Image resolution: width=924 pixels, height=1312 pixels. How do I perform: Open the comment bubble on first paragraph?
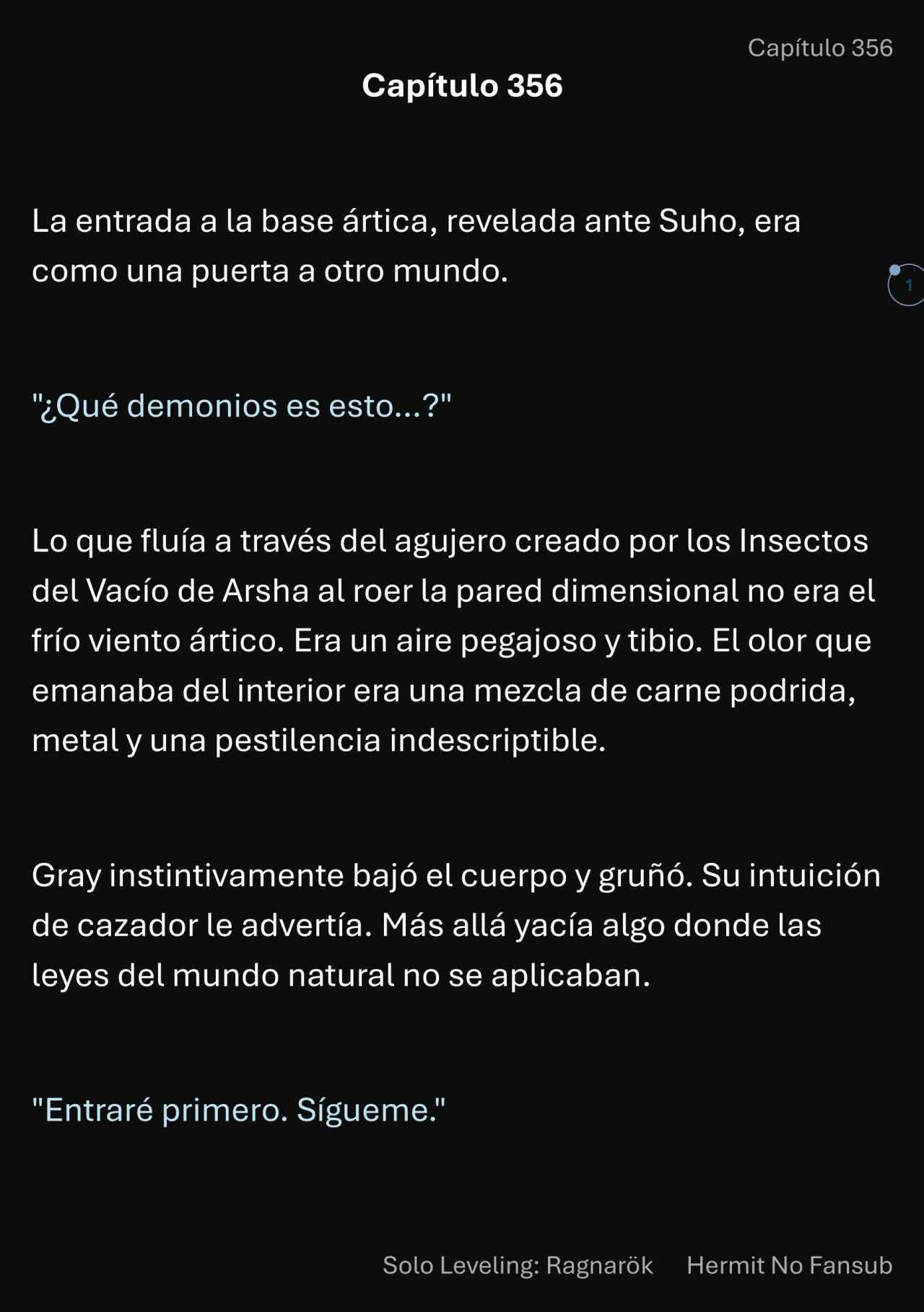[x=907, y=285]
